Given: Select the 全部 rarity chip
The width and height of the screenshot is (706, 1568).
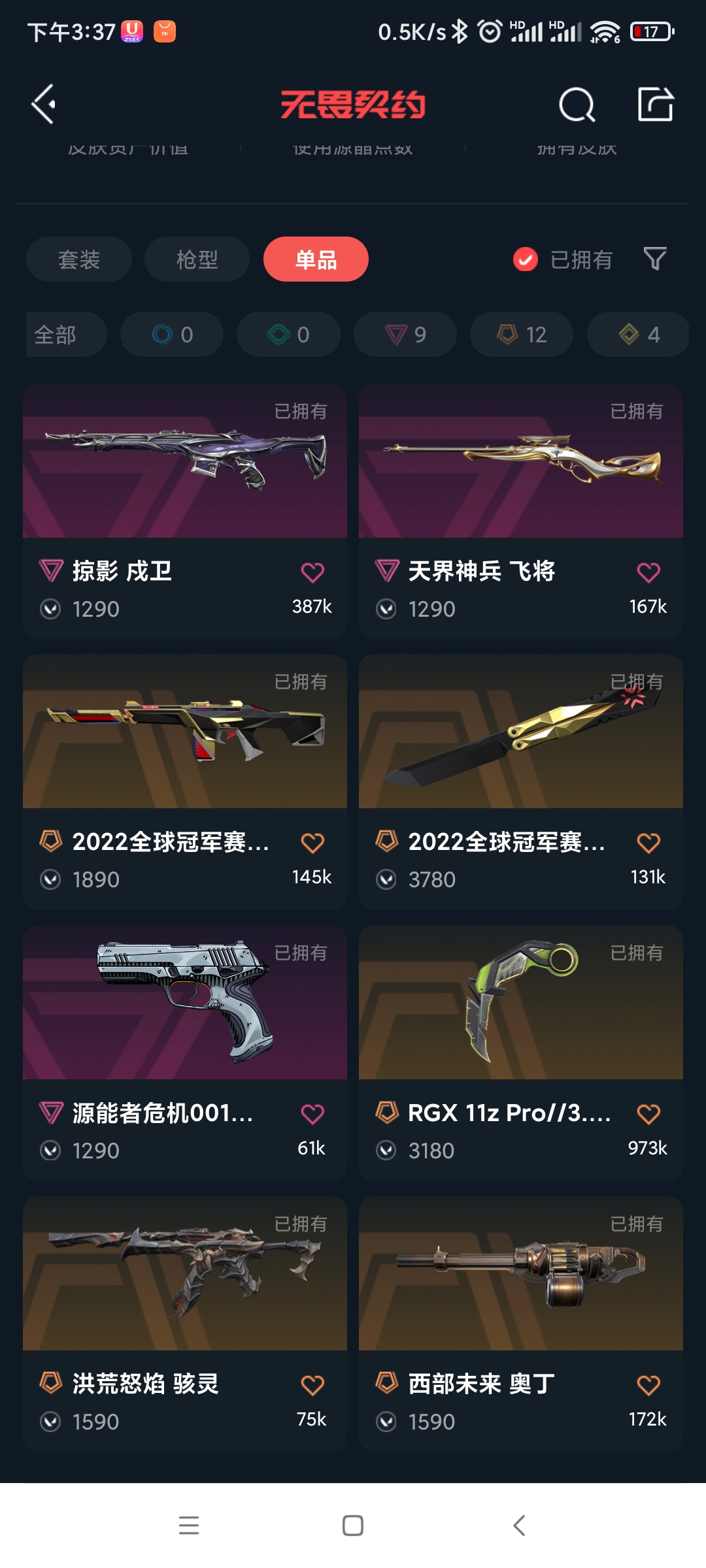Looking at the screenshot, I should (x=65, y=335).
